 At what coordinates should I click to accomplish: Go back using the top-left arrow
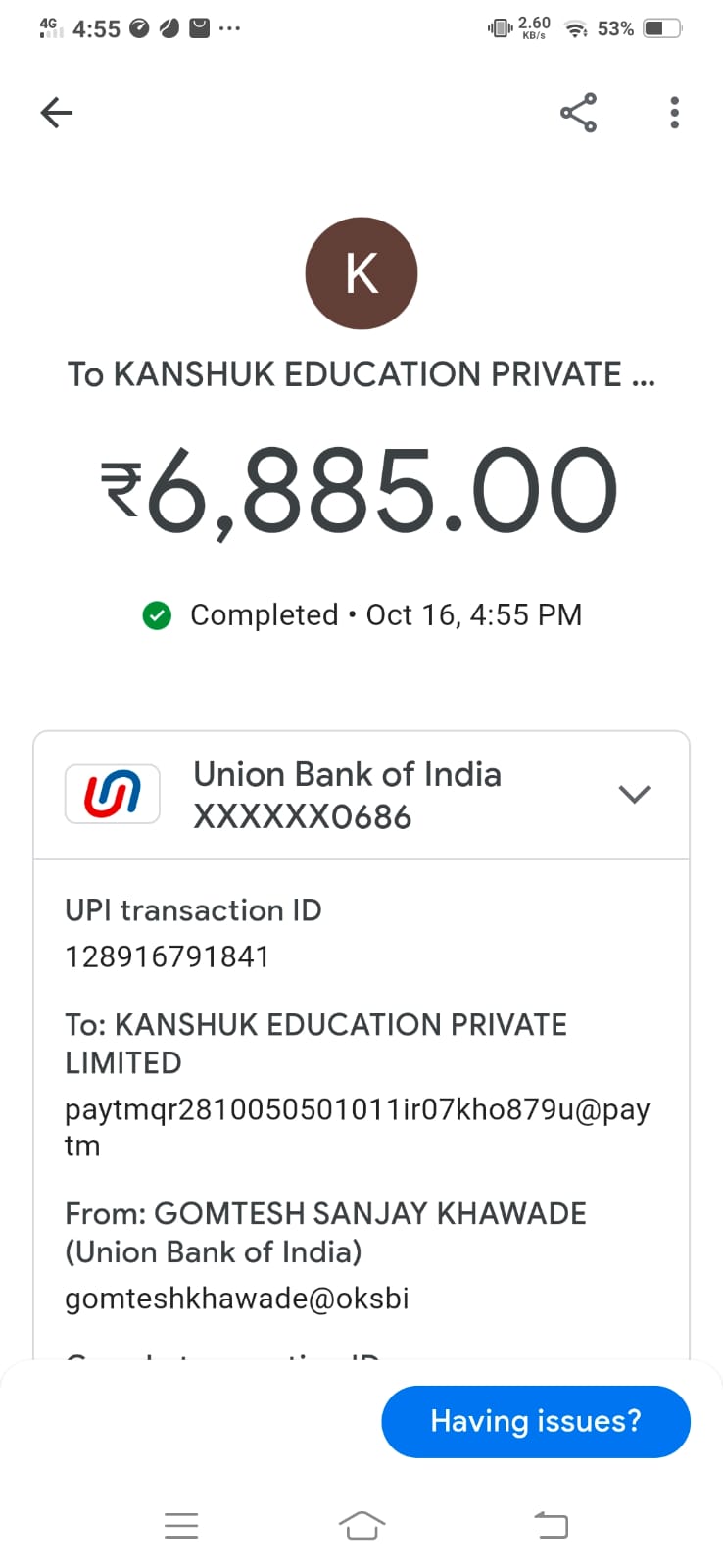pyautogui.click(x=57, y=113)
